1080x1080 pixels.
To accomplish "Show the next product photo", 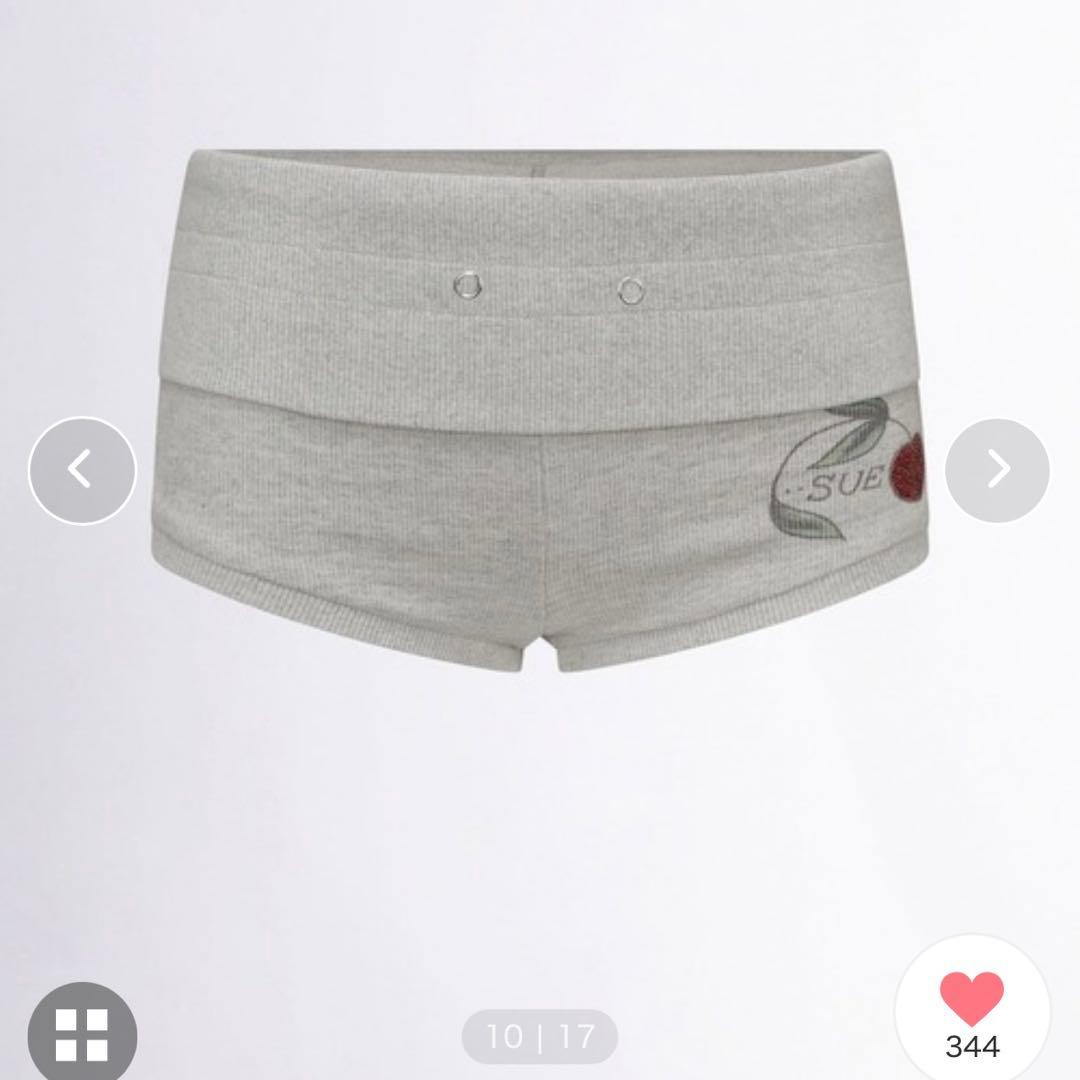I will (997, 470).
